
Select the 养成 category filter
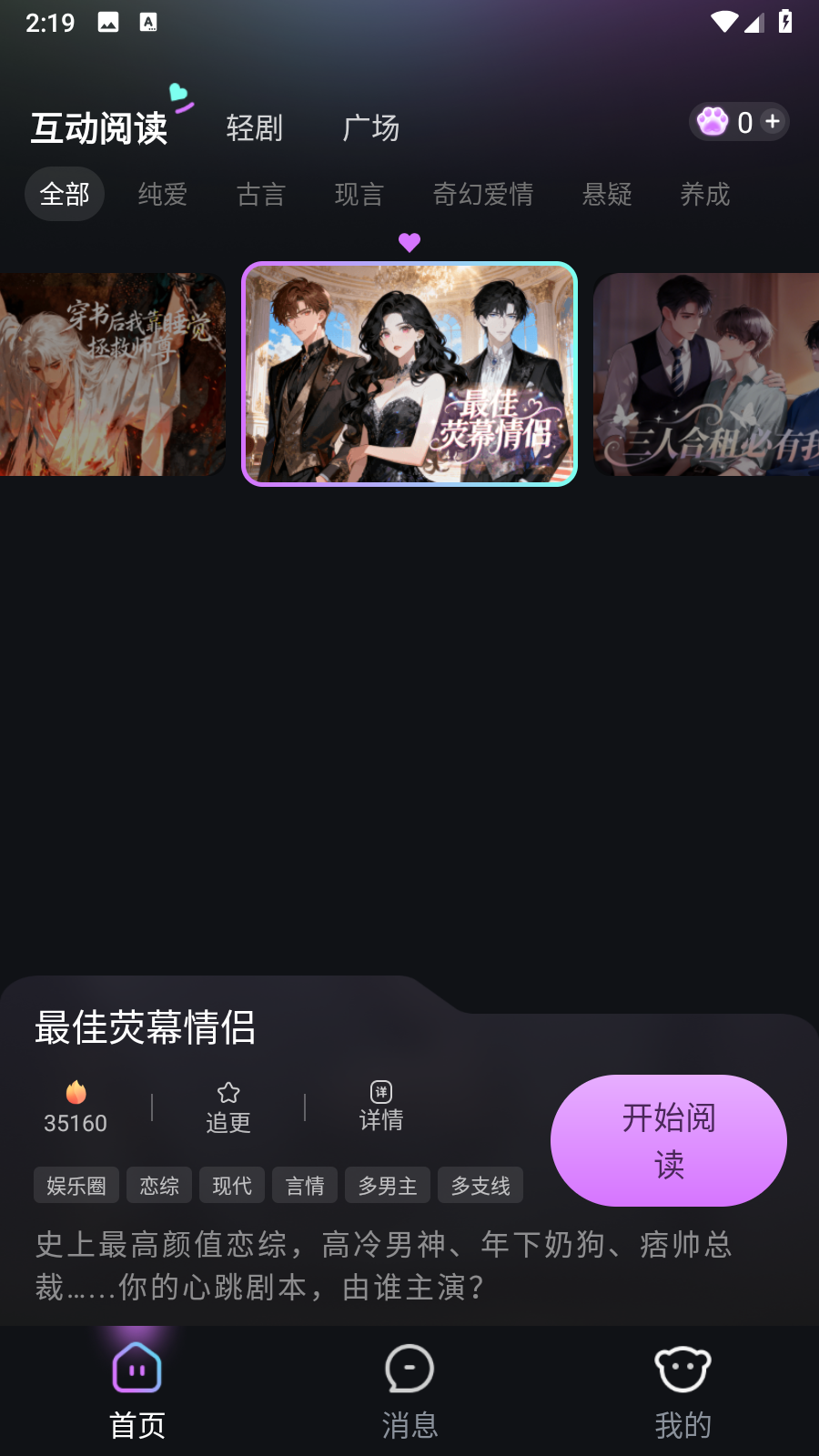click(706, 194)
